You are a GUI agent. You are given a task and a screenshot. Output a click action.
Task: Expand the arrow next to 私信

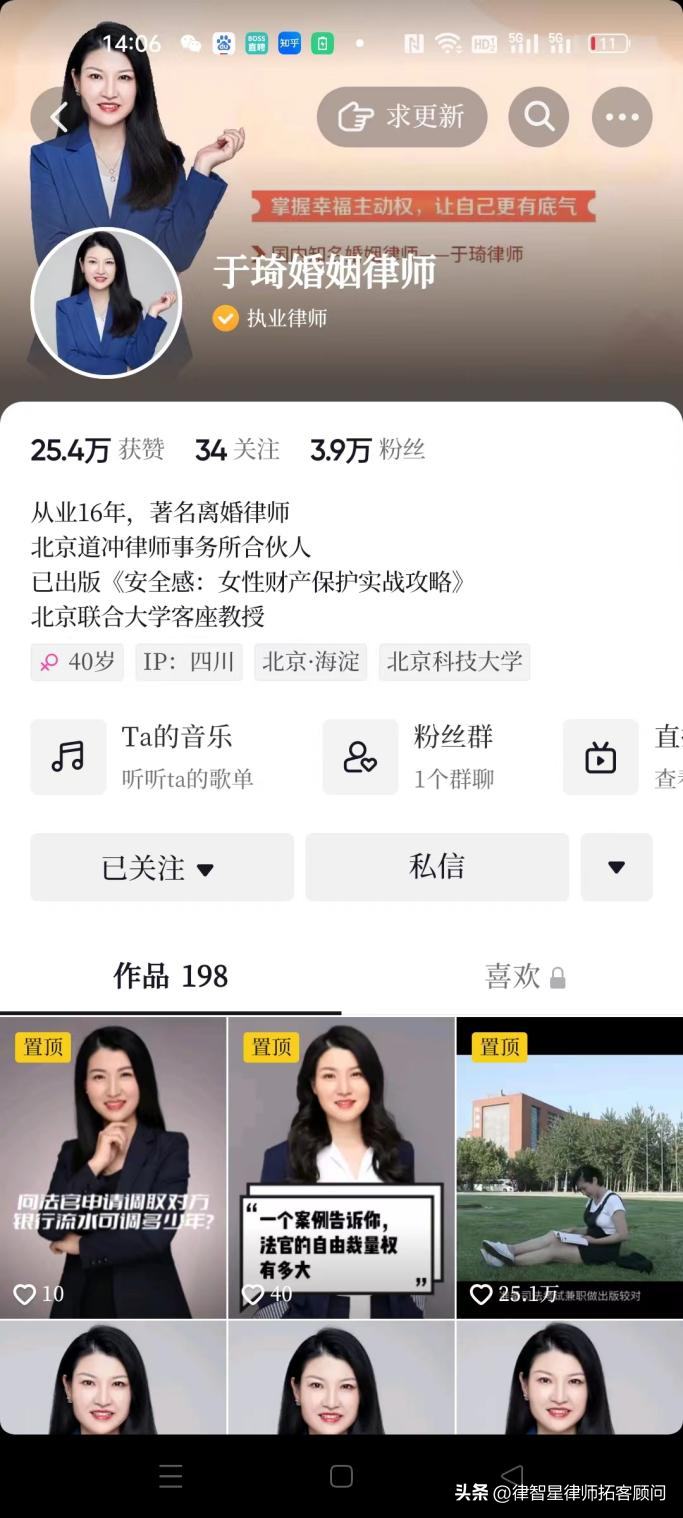[x=616, y=867]
